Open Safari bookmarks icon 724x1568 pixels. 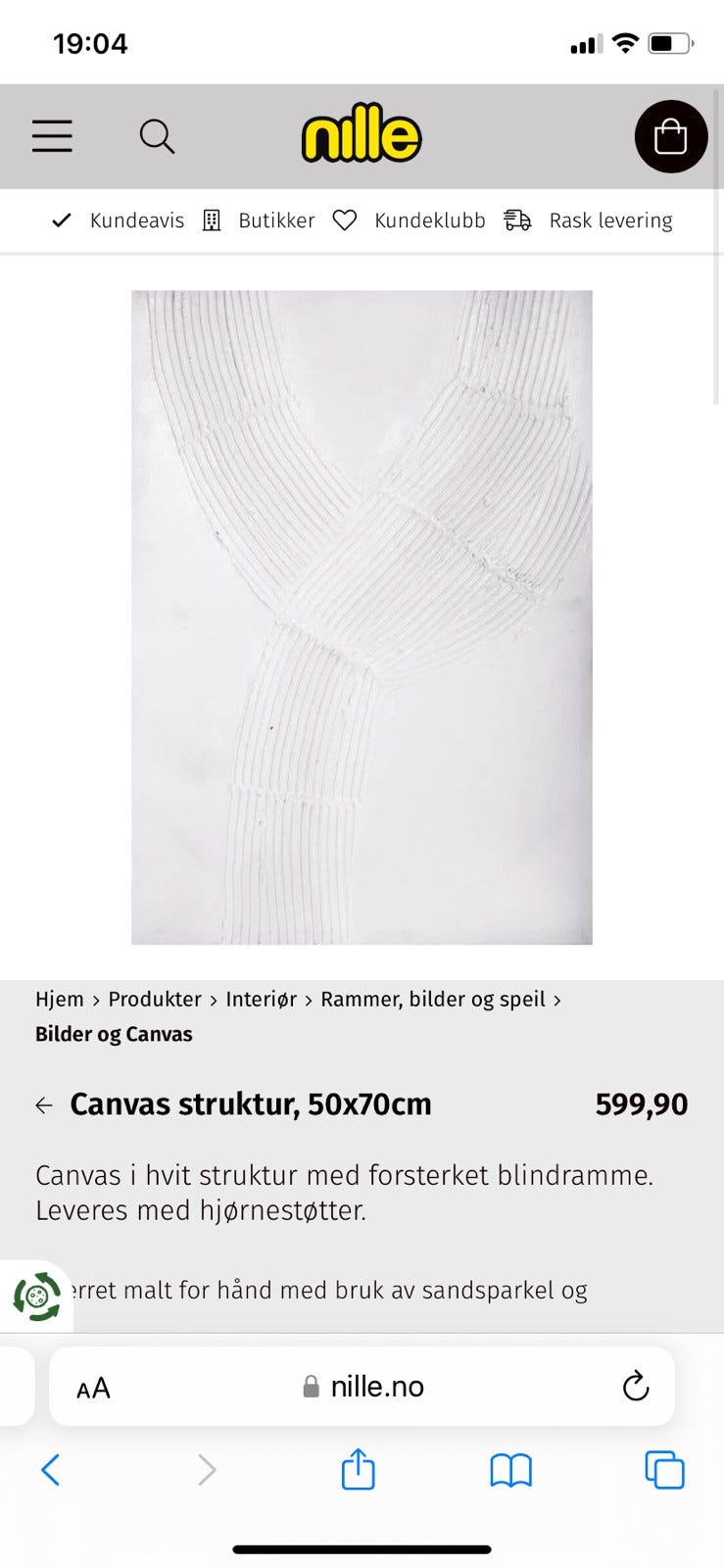click(510, 1470)
